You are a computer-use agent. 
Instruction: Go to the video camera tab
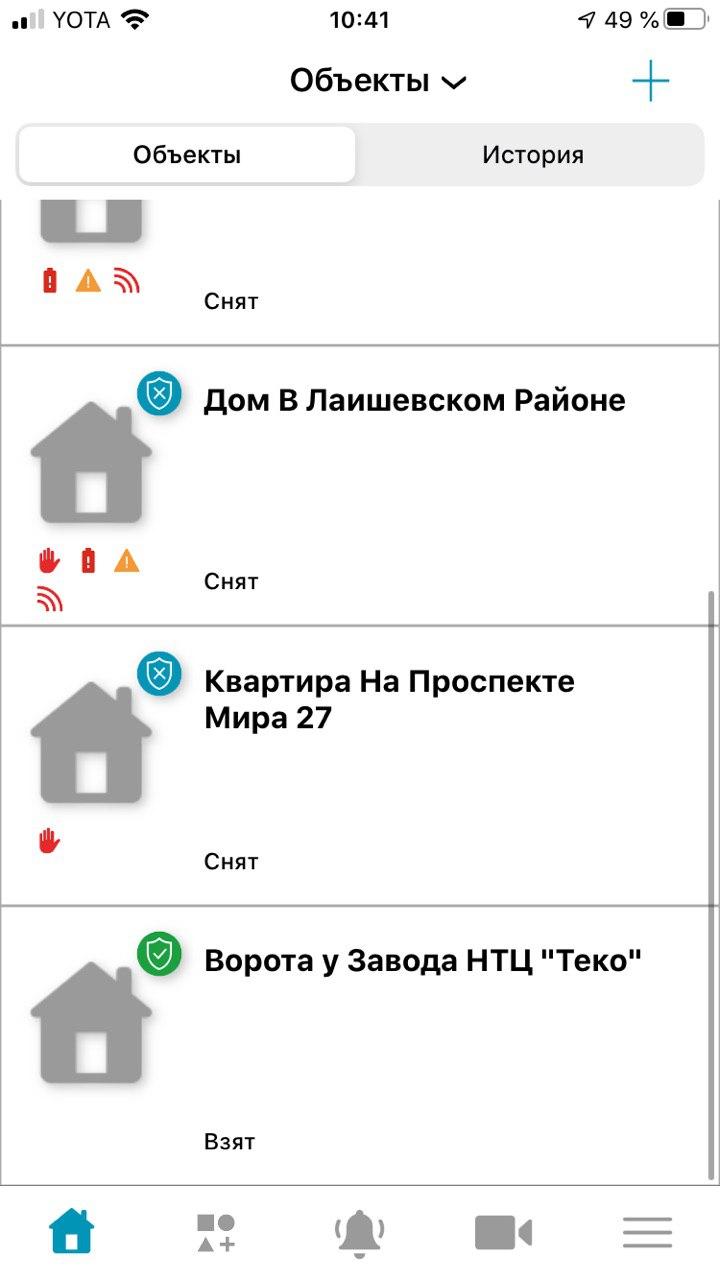[x=503, y=1233]
